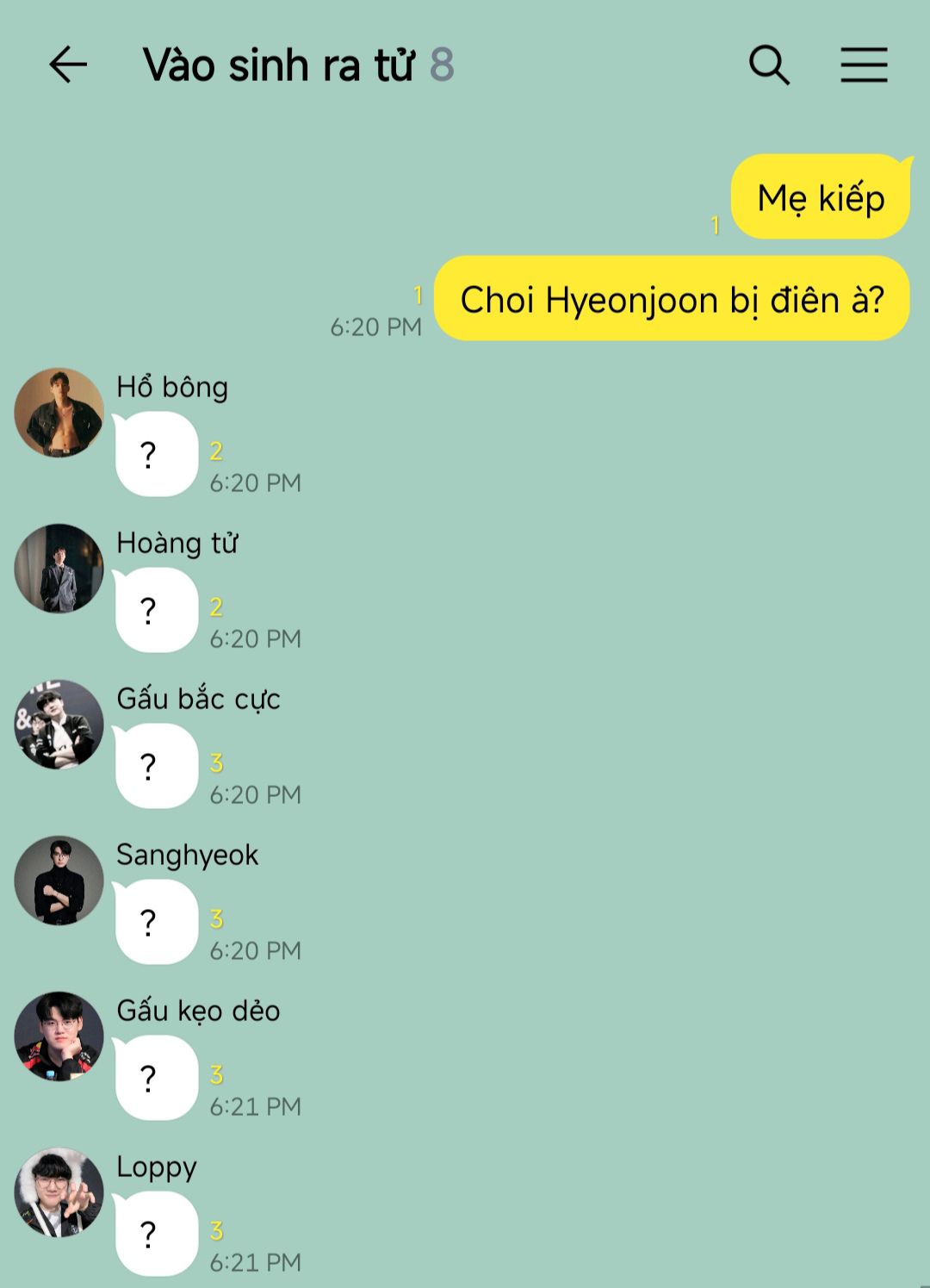Open Hổ bông's profile picture
Image resolution: width=930 pixels, height=1288 pixels.
tap(59, 413)
